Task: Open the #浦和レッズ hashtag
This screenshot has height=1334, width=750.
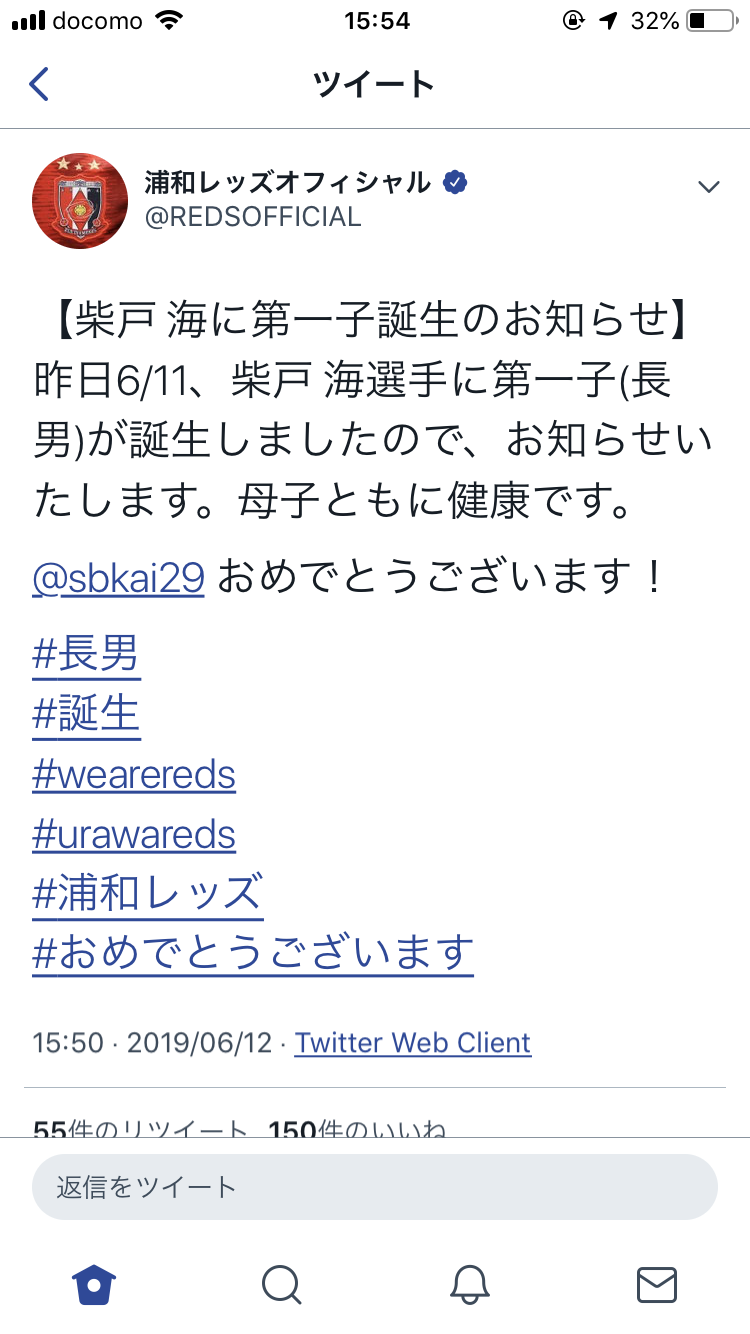Action: tap(148, 893)
